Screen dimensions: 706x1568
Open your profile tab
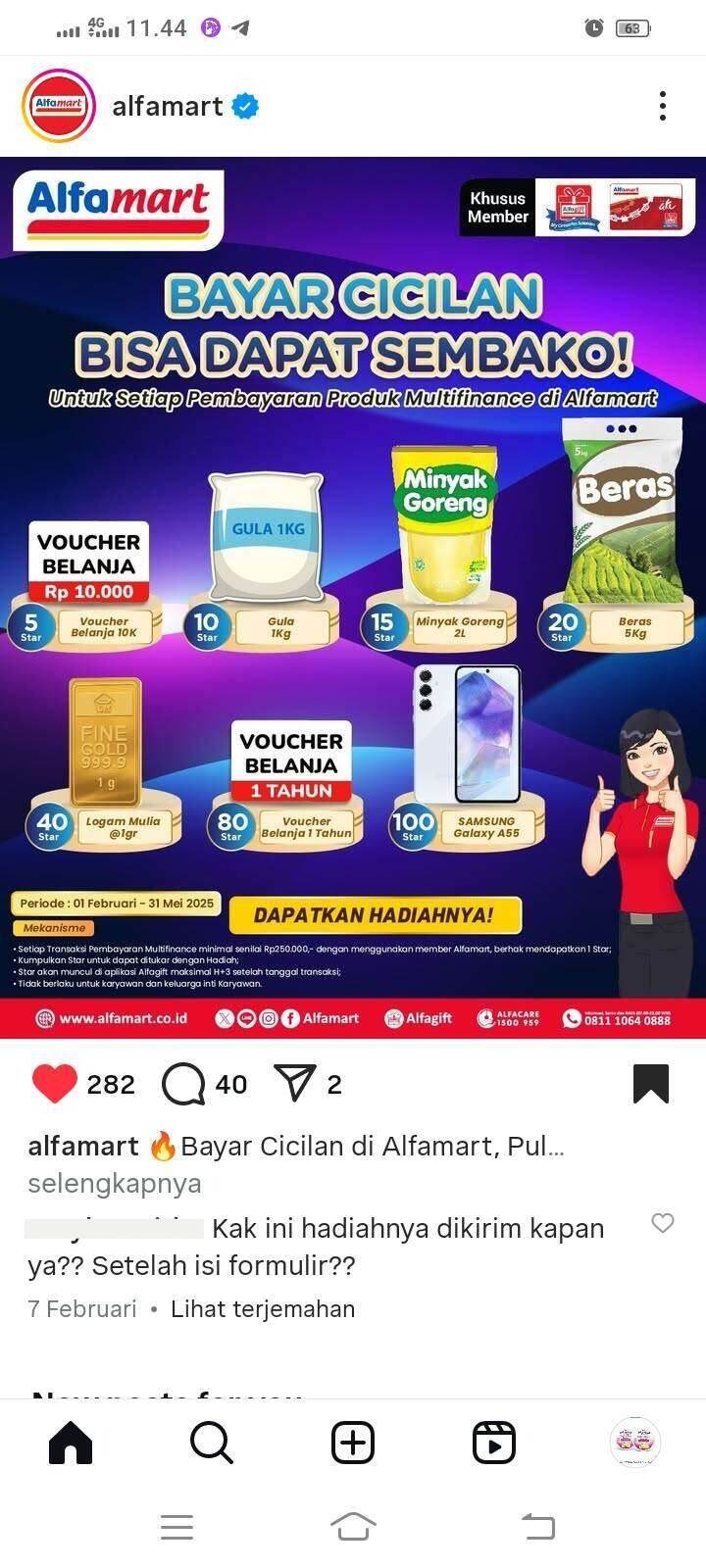tap(635, 1443)
